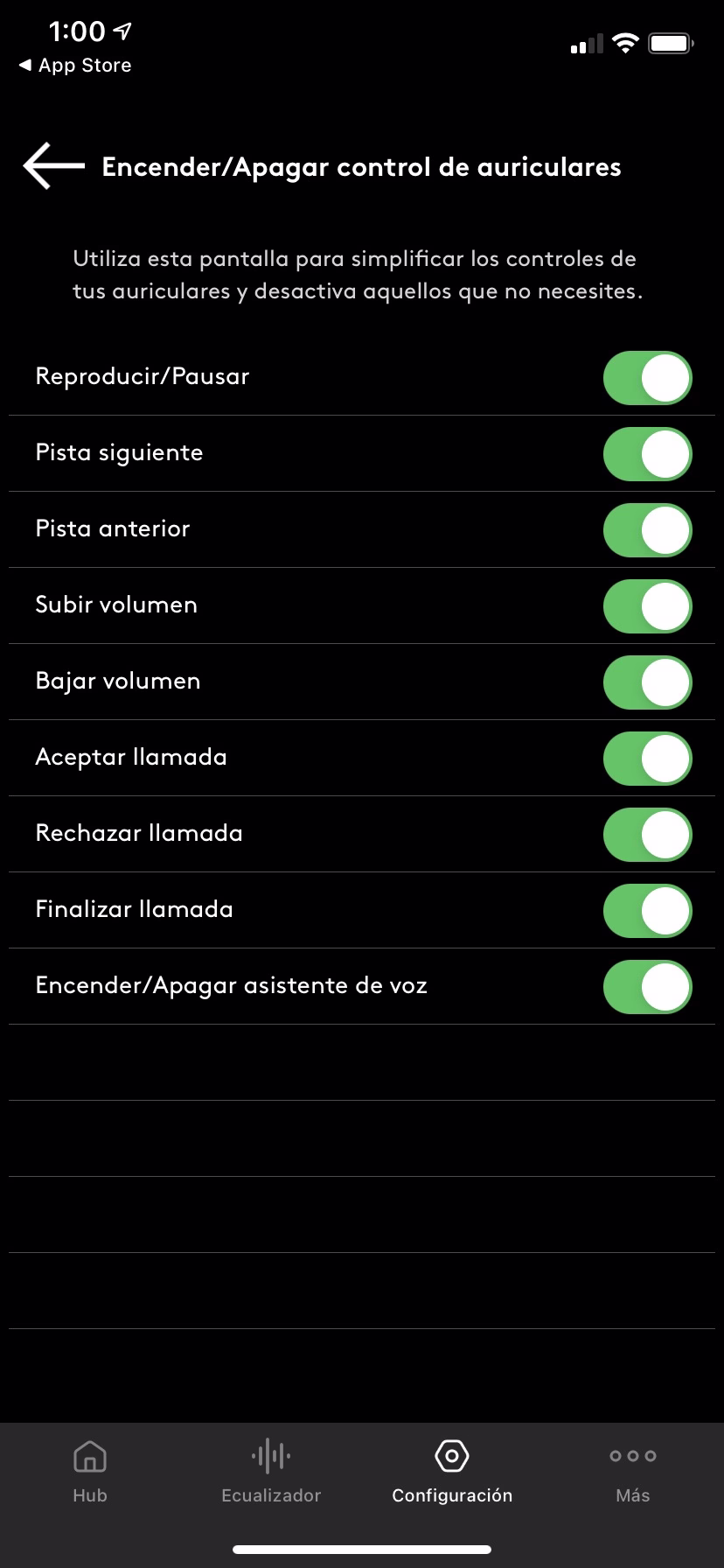Switch to the Ecualizador tab

[271, 1472]
